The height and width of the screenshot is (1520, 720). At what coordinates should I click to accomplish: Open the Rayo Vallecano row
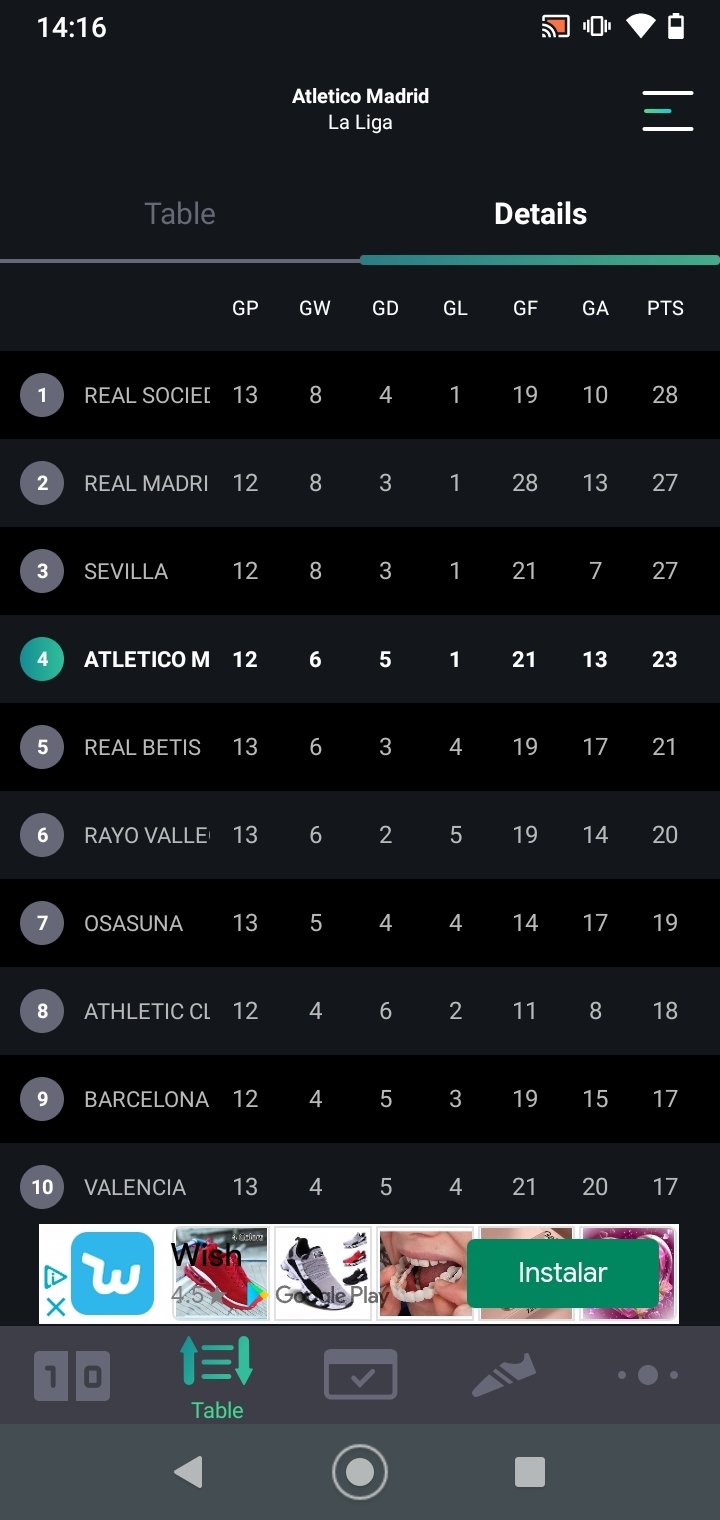pyautogui.click(x=360, y=835)
